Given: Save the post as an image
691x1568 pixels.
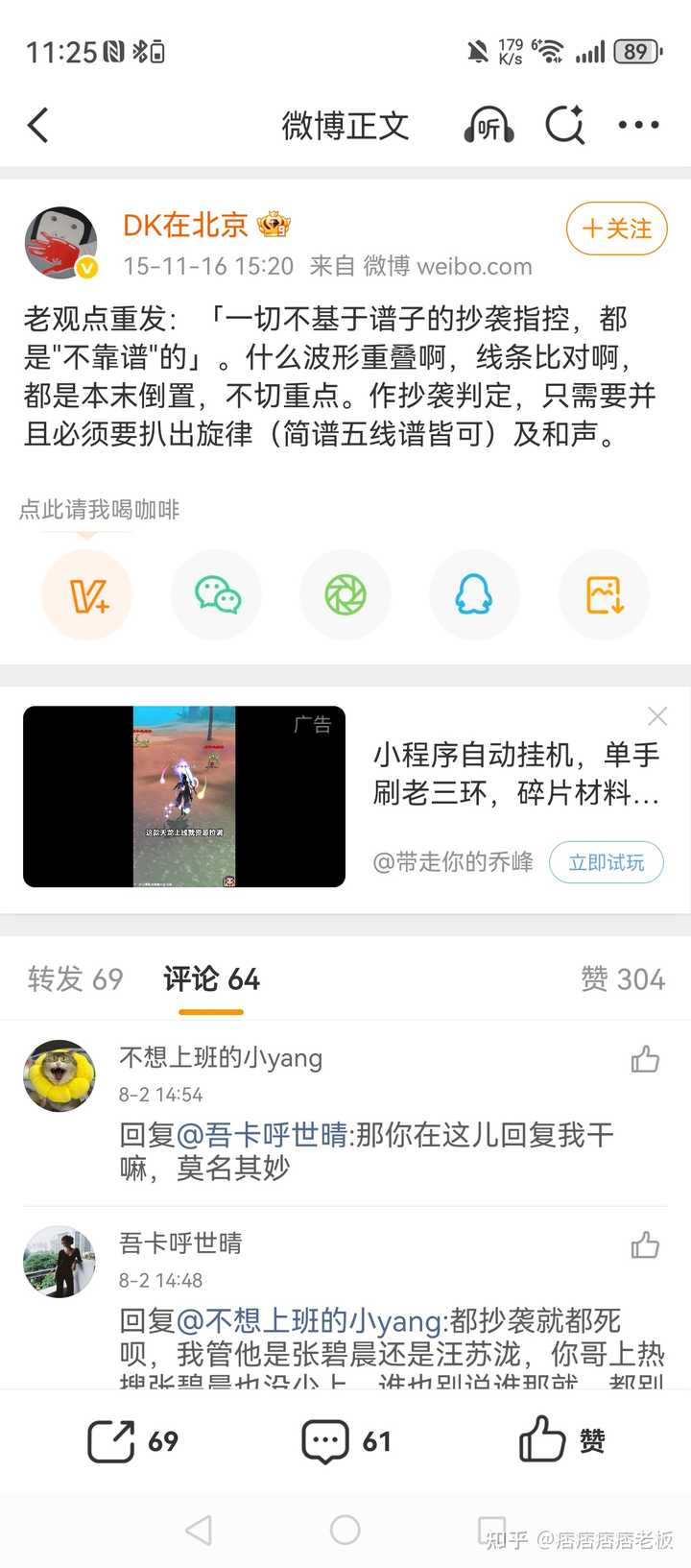Looking at the screenshot, I should 605,595.
